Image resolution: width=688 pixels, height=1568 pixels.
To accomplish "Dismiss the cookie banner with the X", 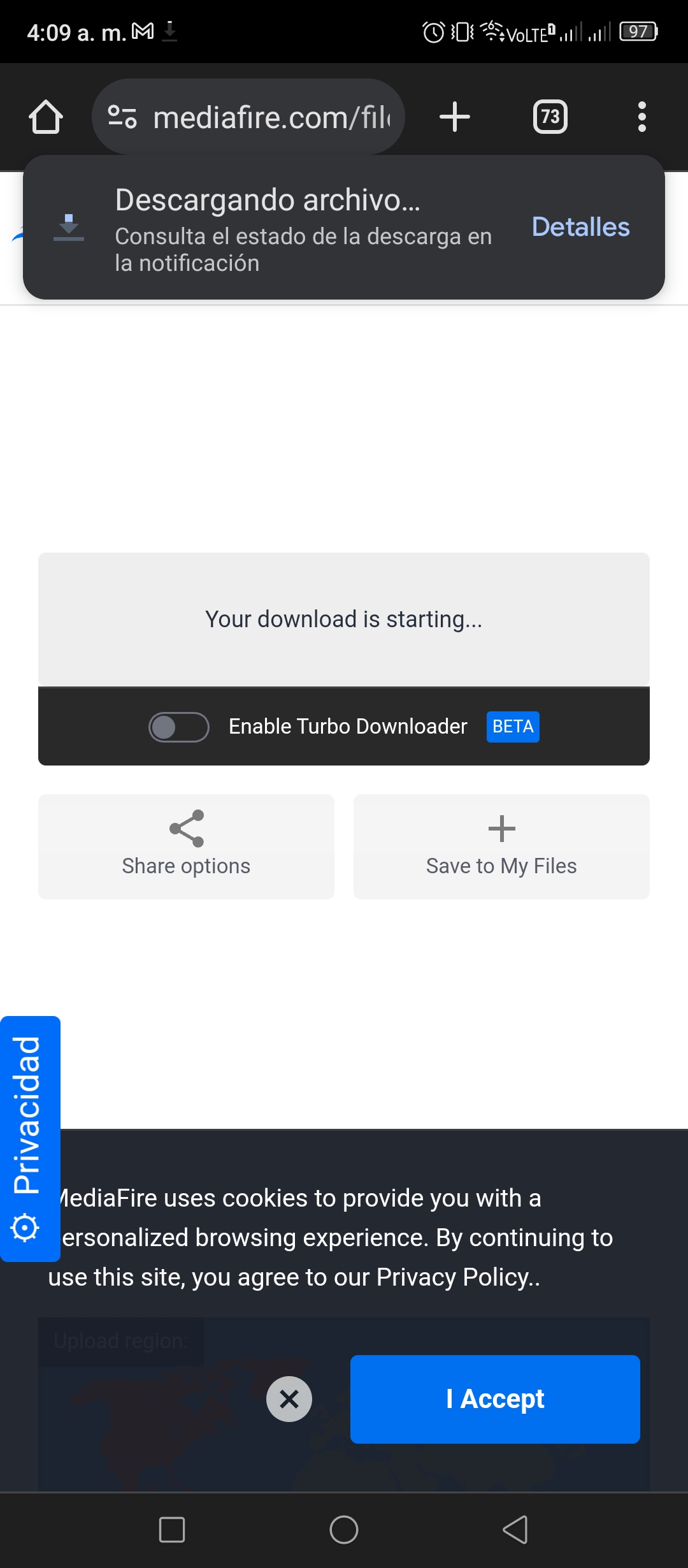I will coord(289,1399).
